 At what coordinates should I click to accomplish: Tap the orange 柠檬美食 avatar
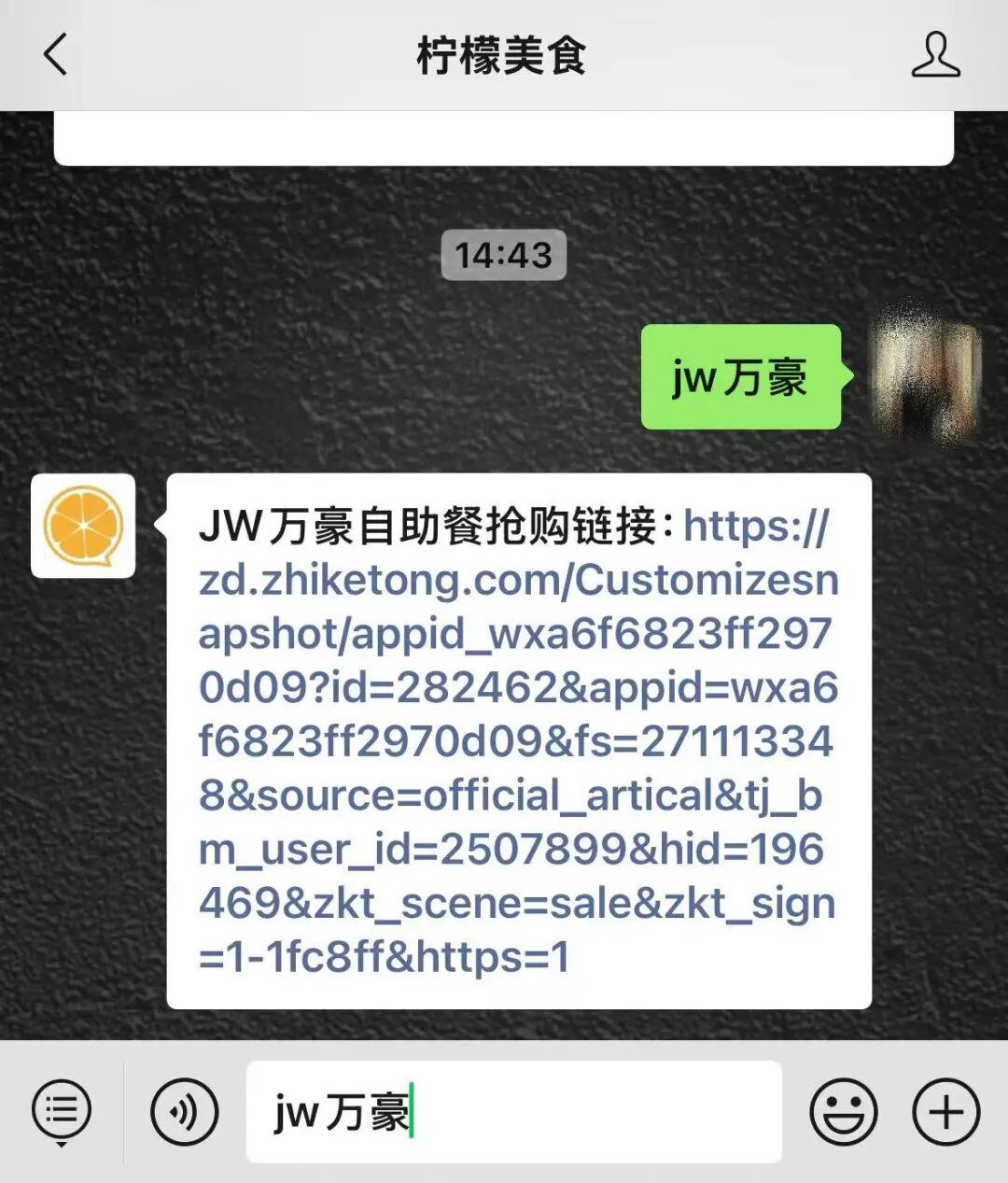83,526
